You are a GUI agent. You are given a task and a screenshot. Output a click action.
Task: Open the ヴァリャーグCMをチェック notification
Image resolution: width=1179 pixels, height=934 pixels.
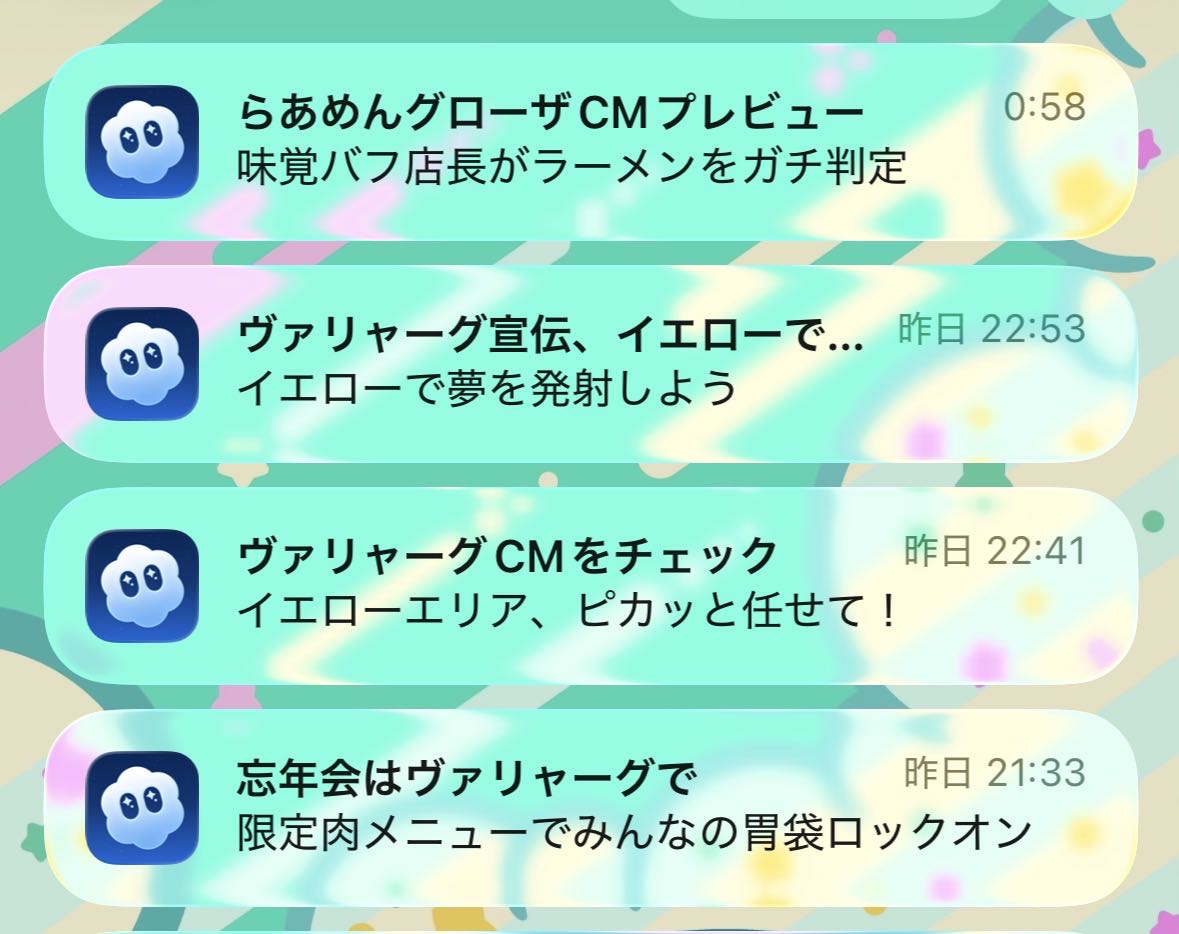click(x=590, y=586)
